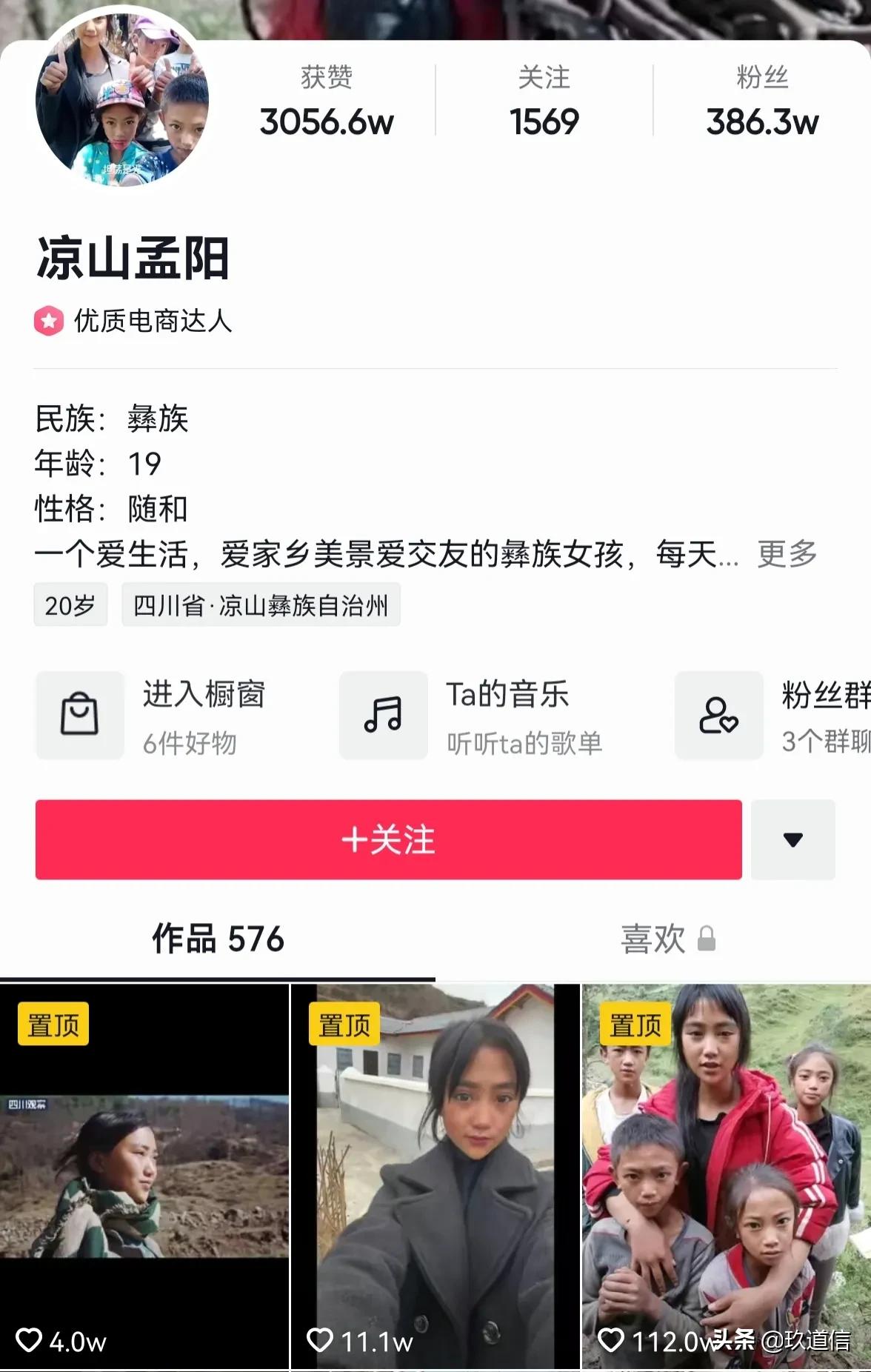Play the pinned video with 112.0w likes
Screen dimensions: 871x1372
click(x=726, y=1176)
